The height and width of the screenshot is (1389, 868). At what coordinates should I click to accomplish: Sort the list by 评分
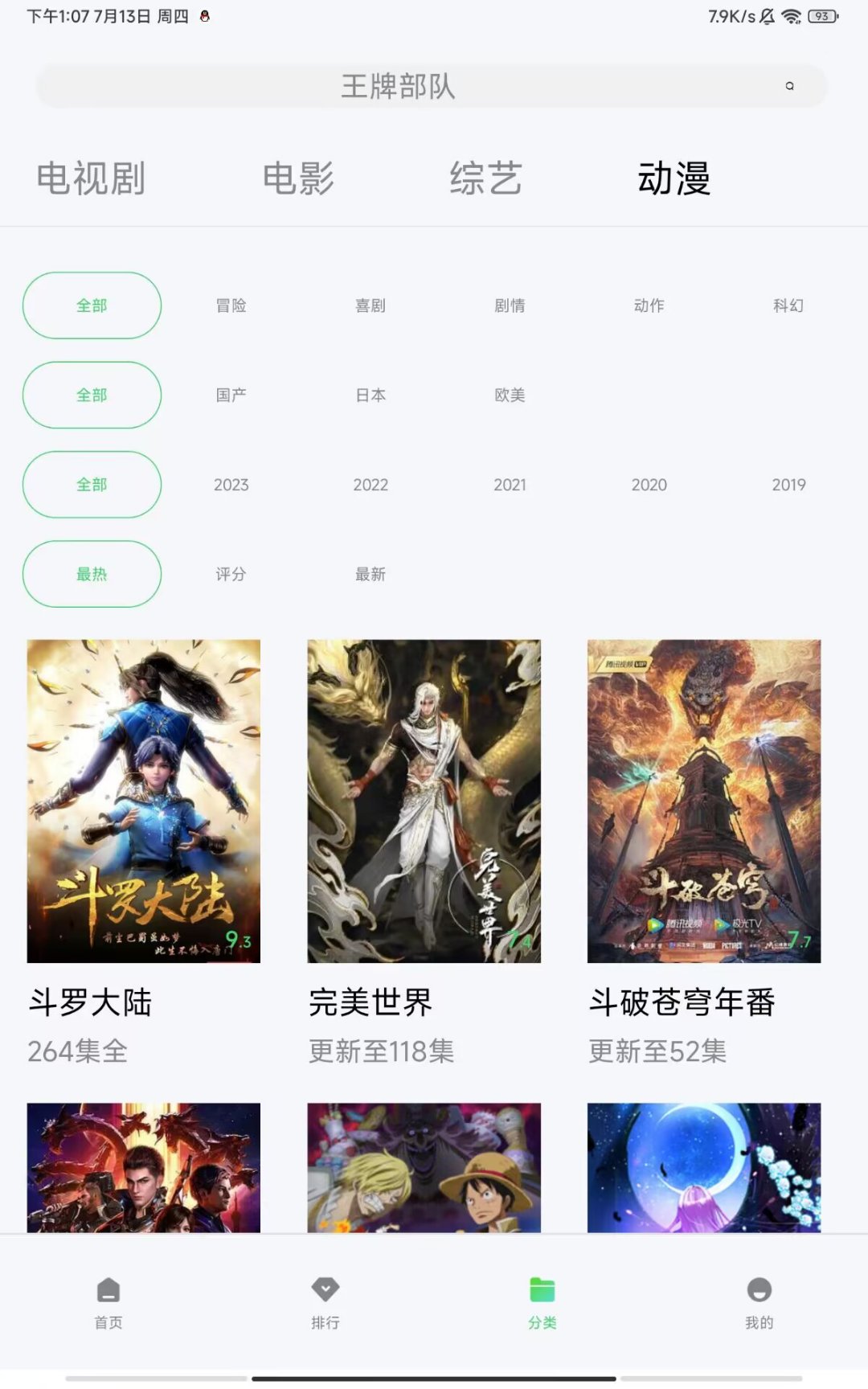231,574
